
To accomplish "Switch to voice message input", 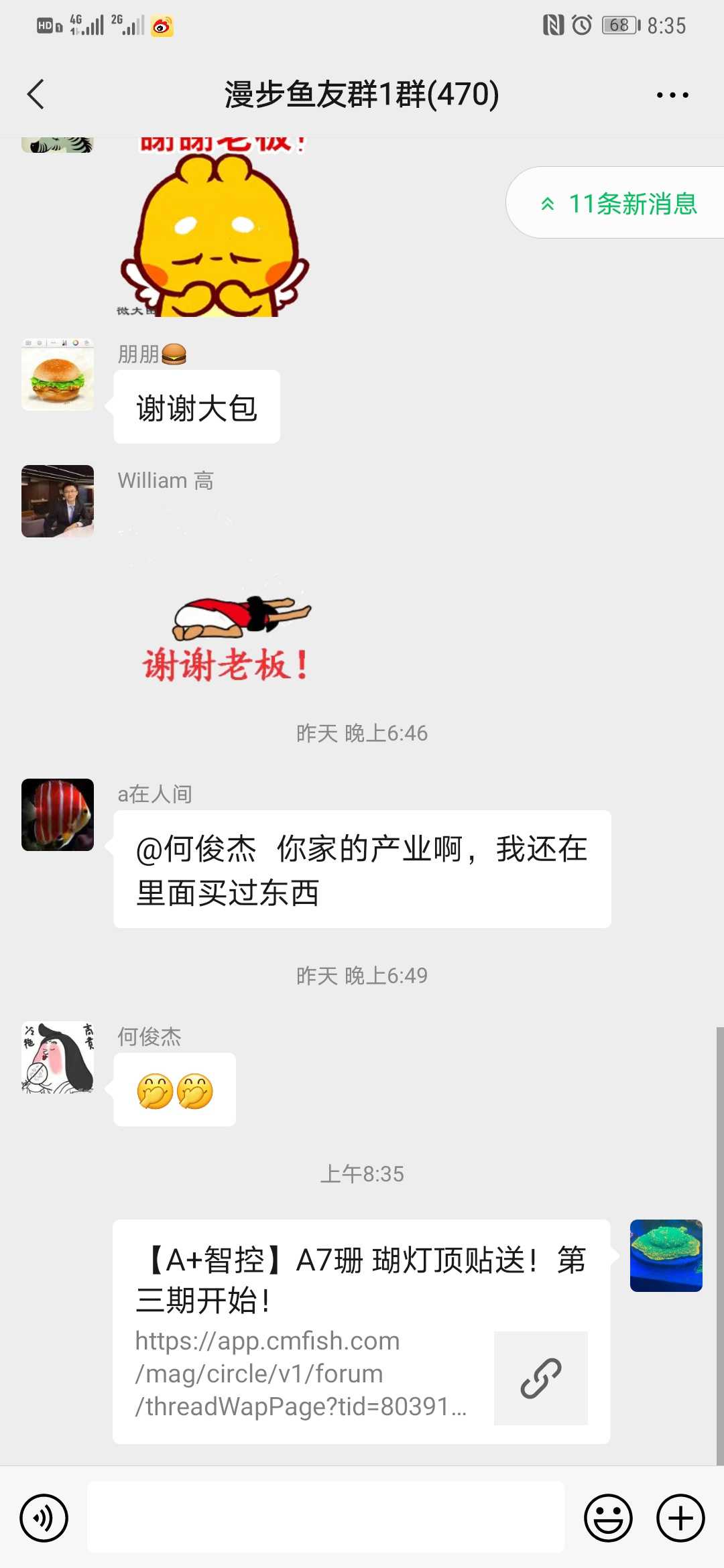I will pyautogui.click(x=44, y=1518).
